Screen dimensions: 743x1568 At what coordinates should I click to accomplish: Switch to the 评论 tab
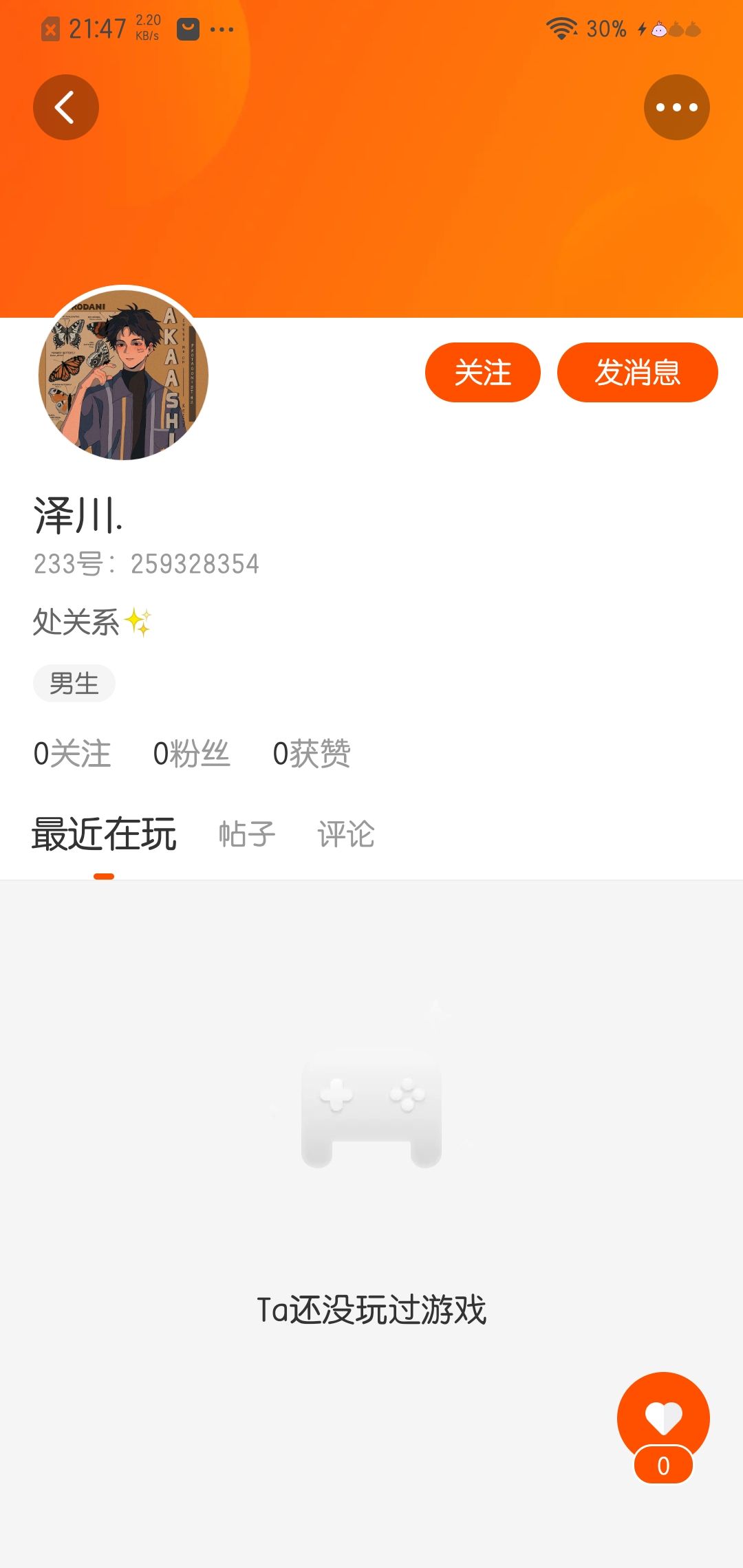click(x=346, y=834)
